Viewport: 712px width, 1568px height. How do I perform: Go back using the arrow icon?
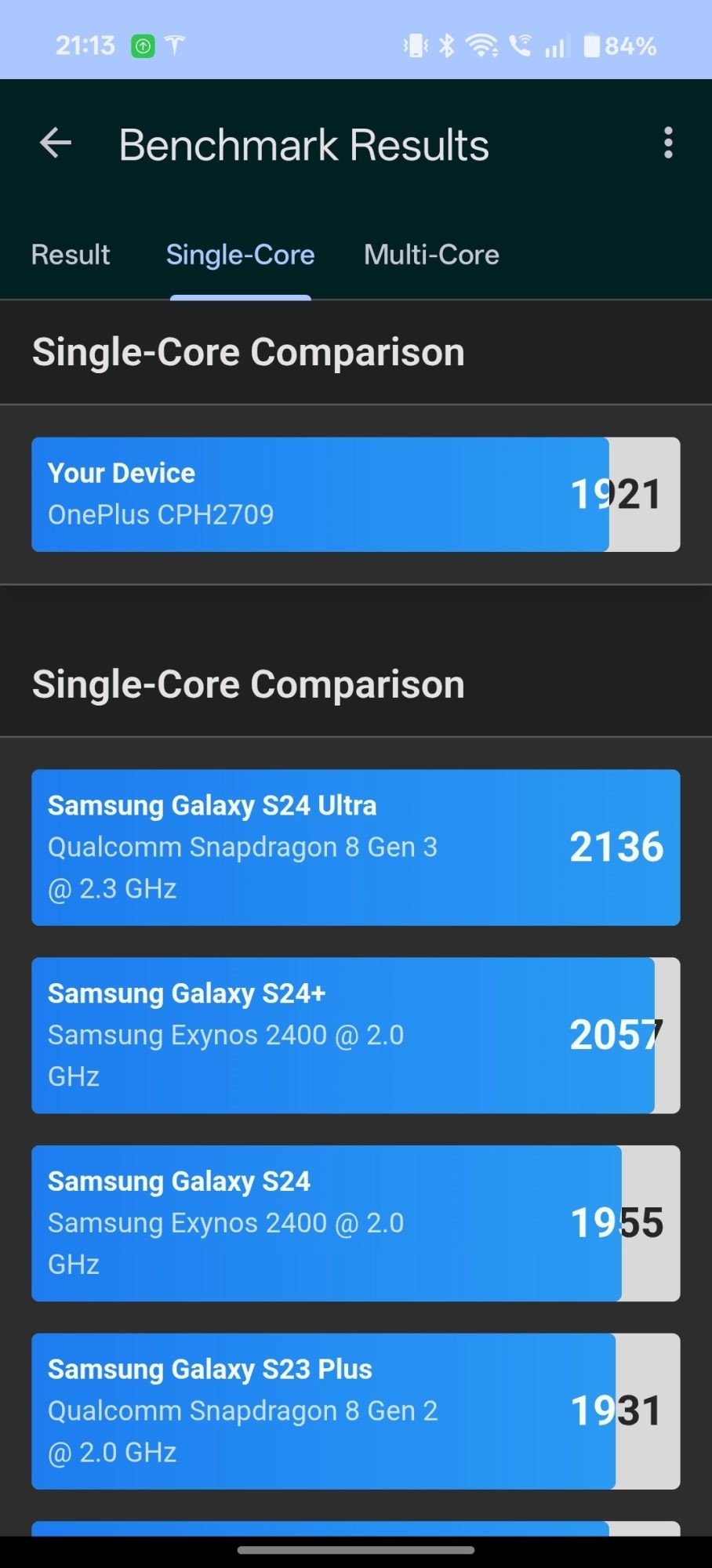coord(56,143)
